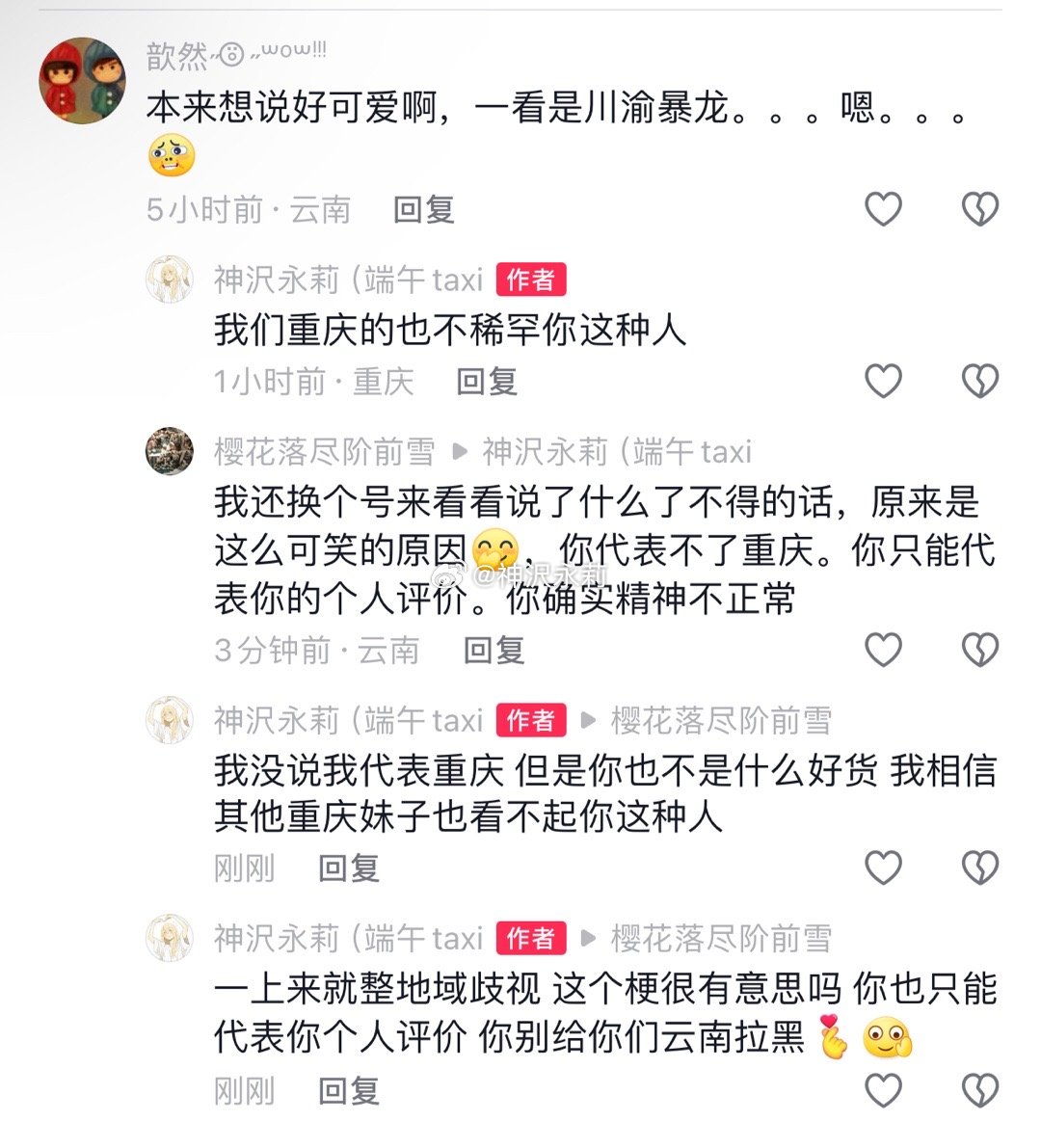The height and width of the screenshot is (1148, 1041).
Task: Like 樱花落尽阶前雪's reply about 换个号
Action: (x=882, y=649)
